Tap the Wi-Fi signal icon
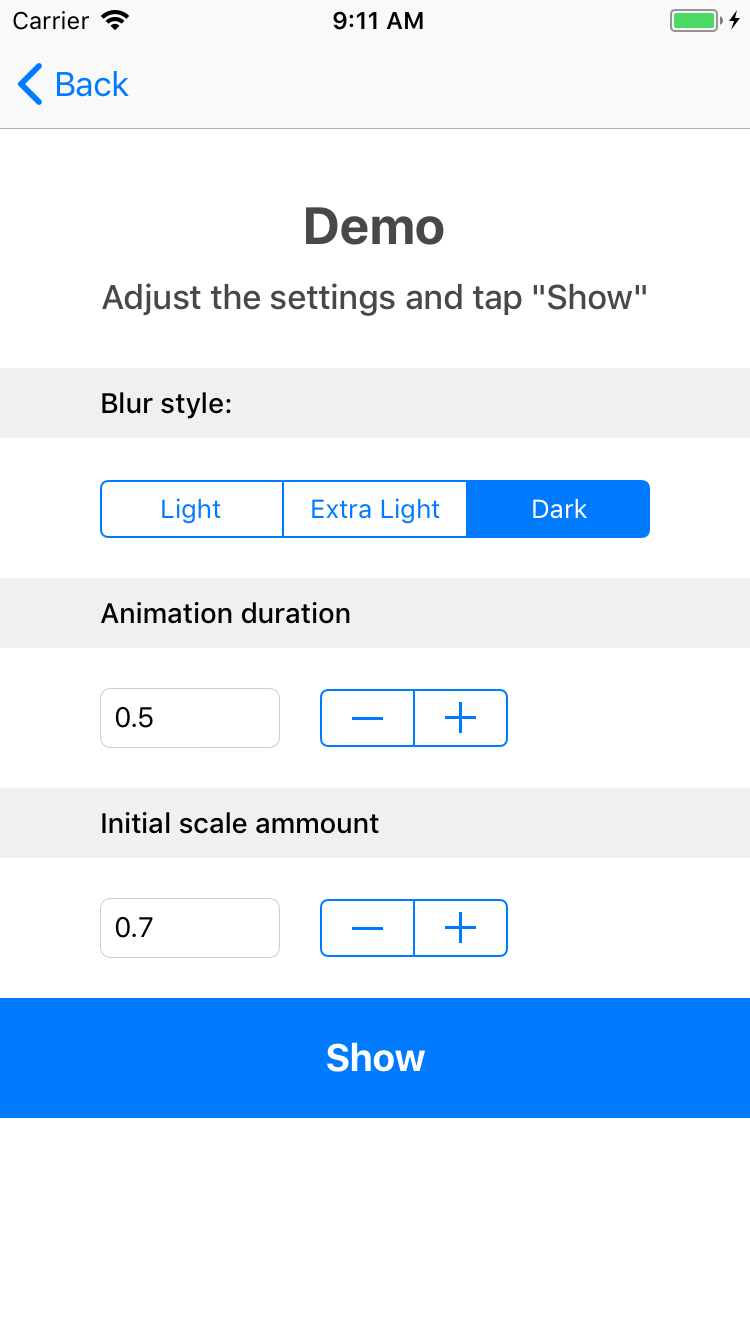 tap(113, 18)
